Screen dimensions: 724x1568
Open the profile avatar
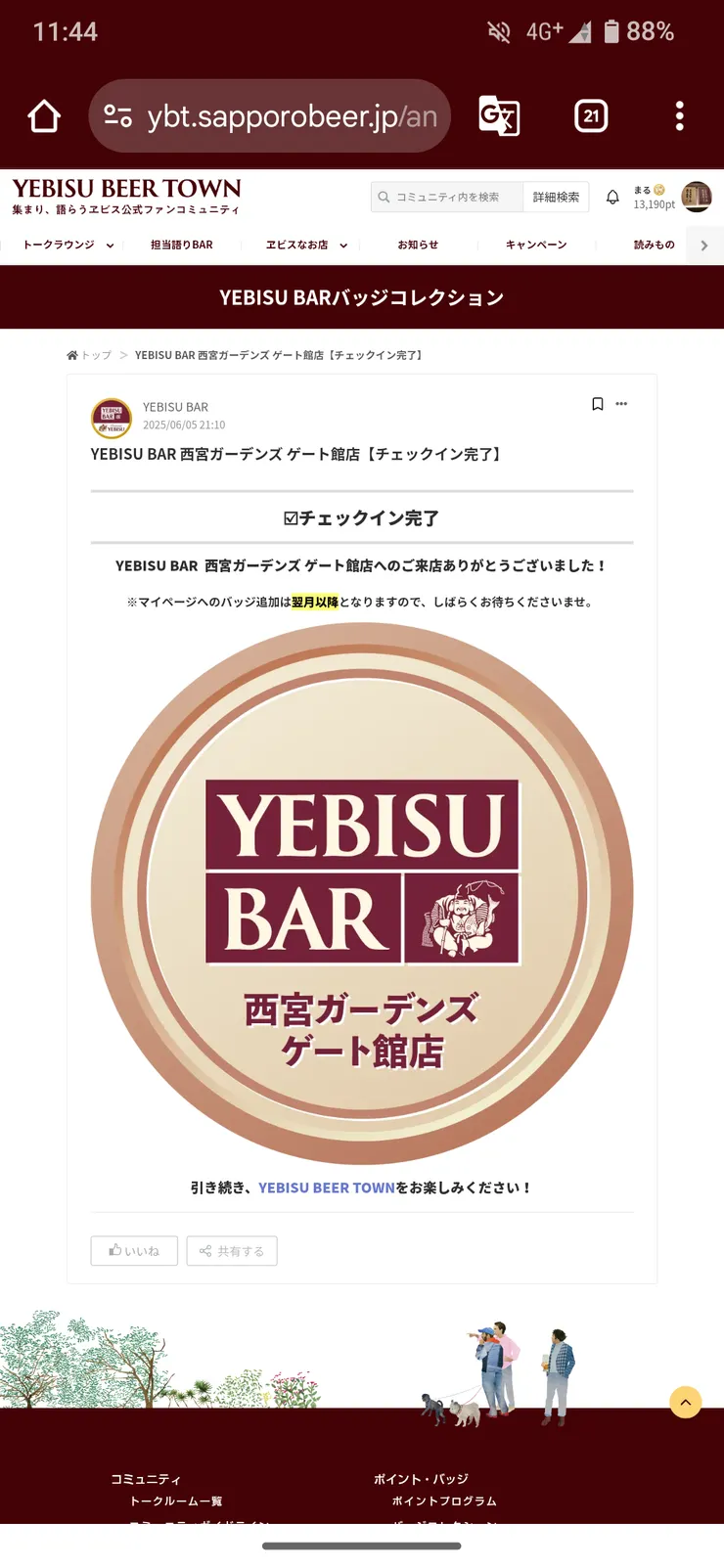tap(697, 197)
